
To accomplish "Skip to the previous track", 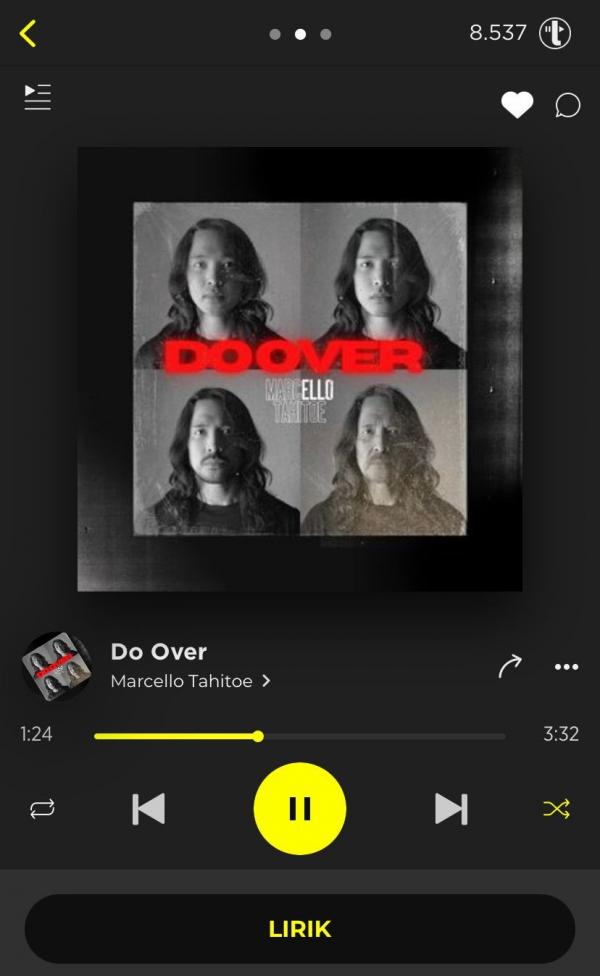I will pos(148,809).
